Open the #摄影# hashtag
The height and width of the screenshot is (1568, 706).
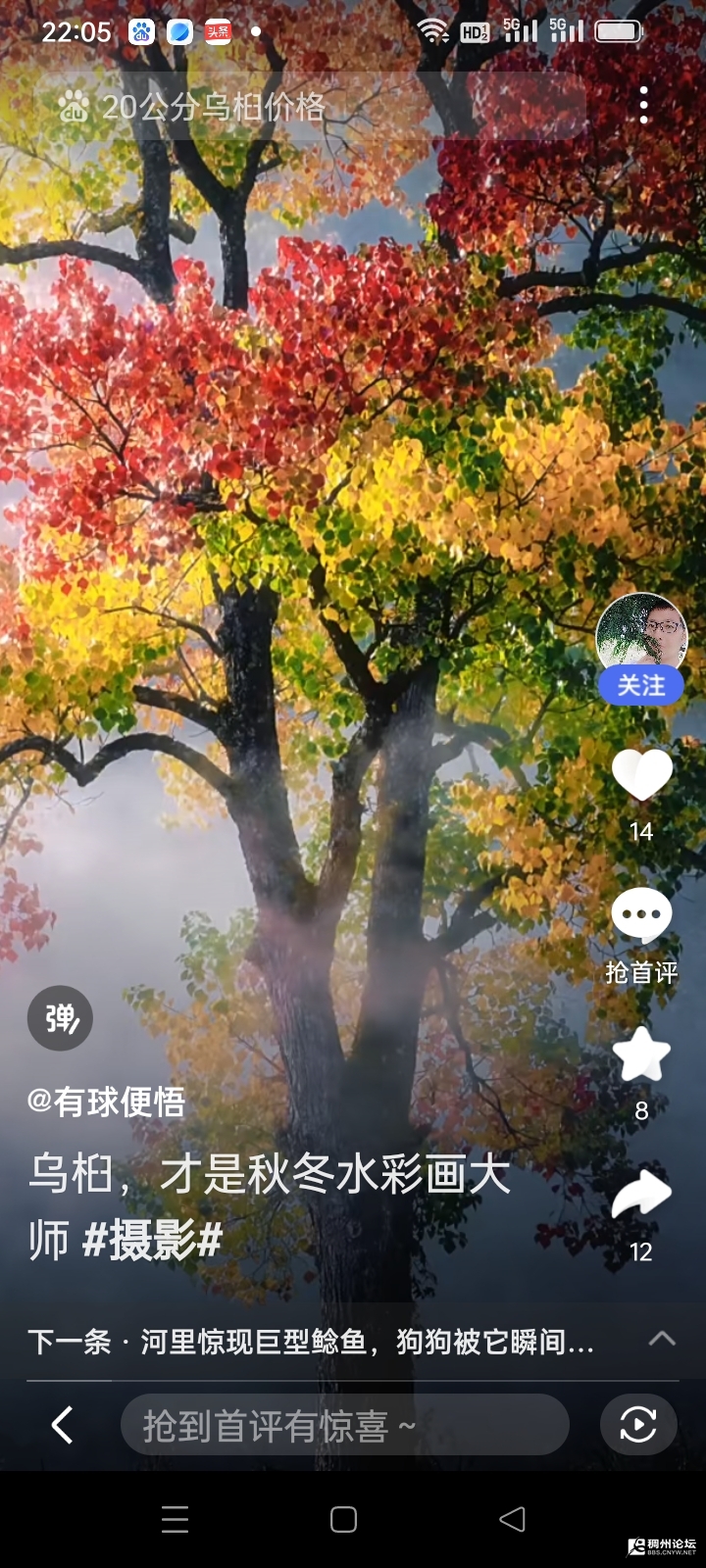tap(153, 1240)
